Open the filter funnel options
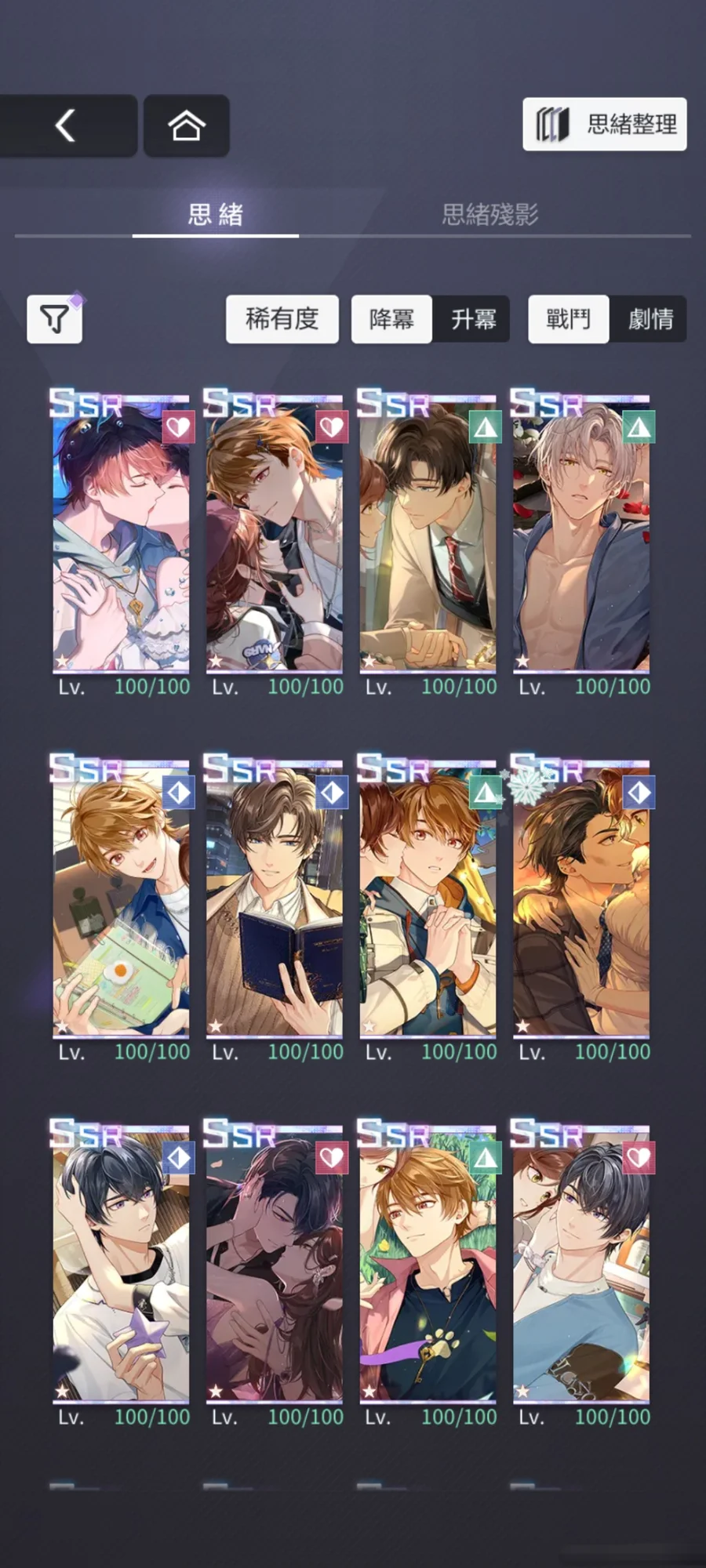Screen dimensions: 706x1568 coord(54,319)
